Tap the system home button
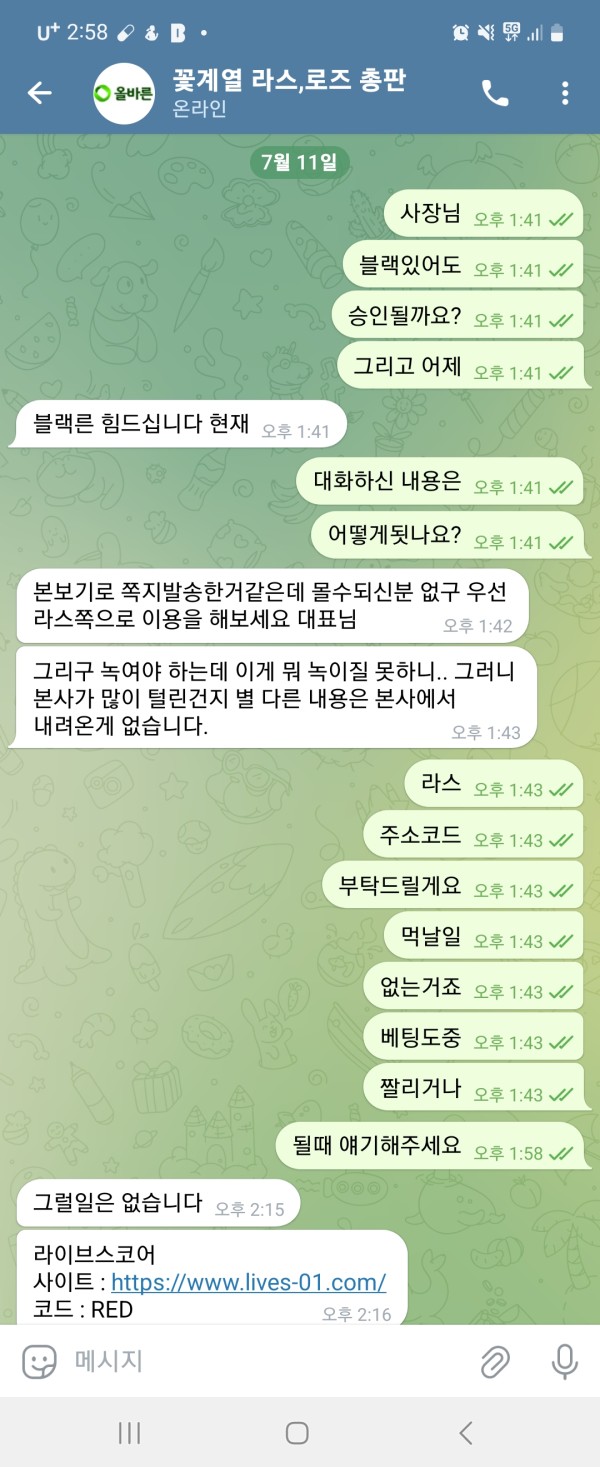 [x=297, y=1433]
